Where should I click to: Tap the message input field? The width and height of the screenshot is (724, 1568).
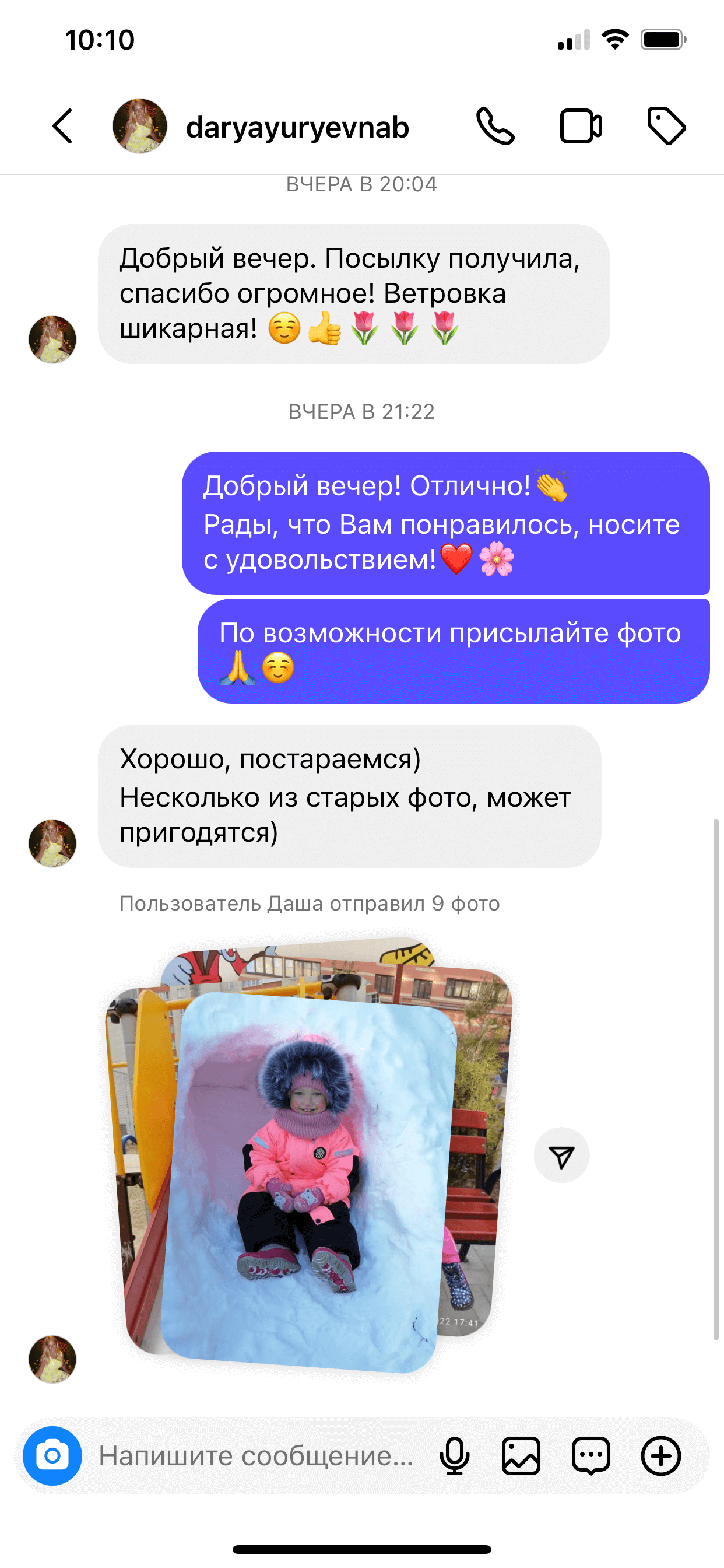click(255, 1456)
